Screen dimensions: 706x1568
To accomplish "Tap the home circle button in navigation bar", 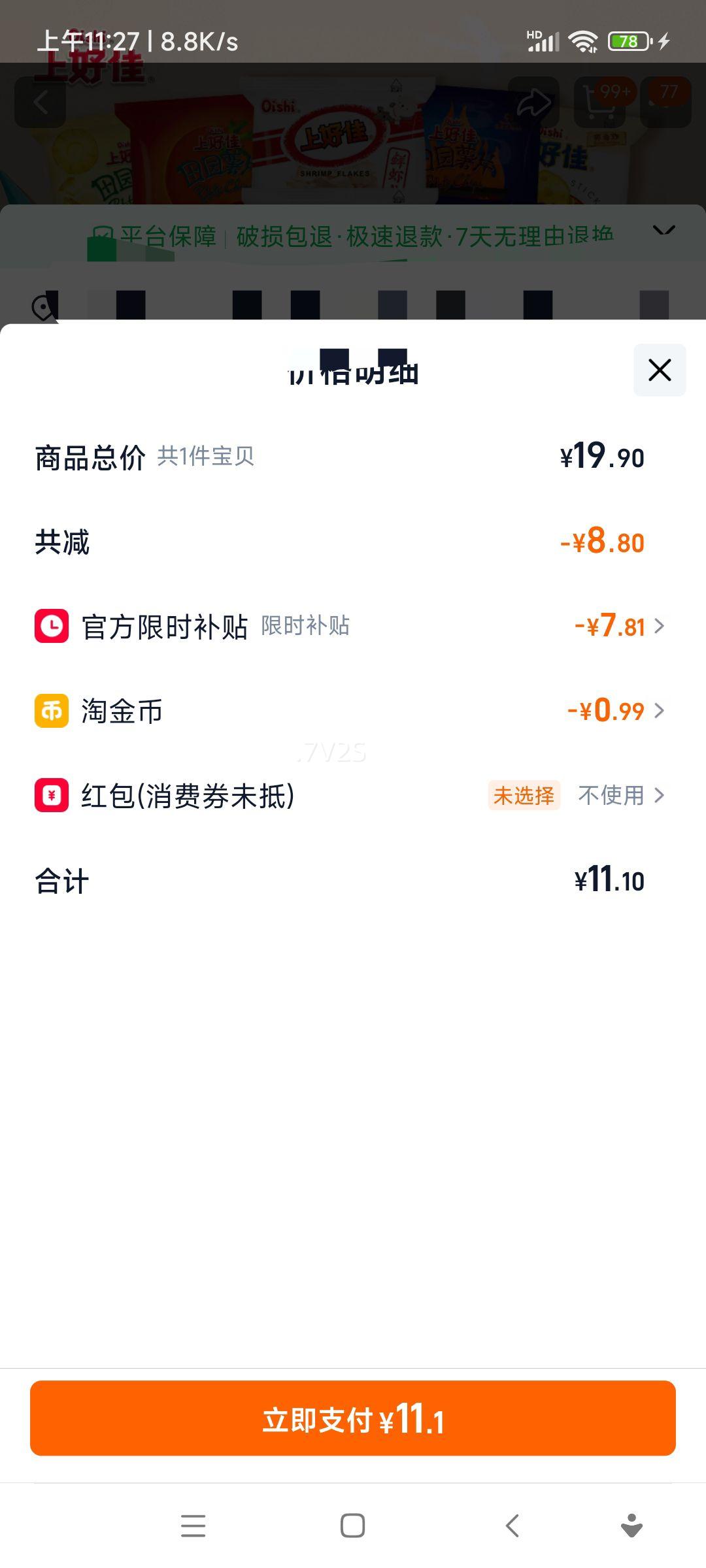I will [x=352, y=1526].
